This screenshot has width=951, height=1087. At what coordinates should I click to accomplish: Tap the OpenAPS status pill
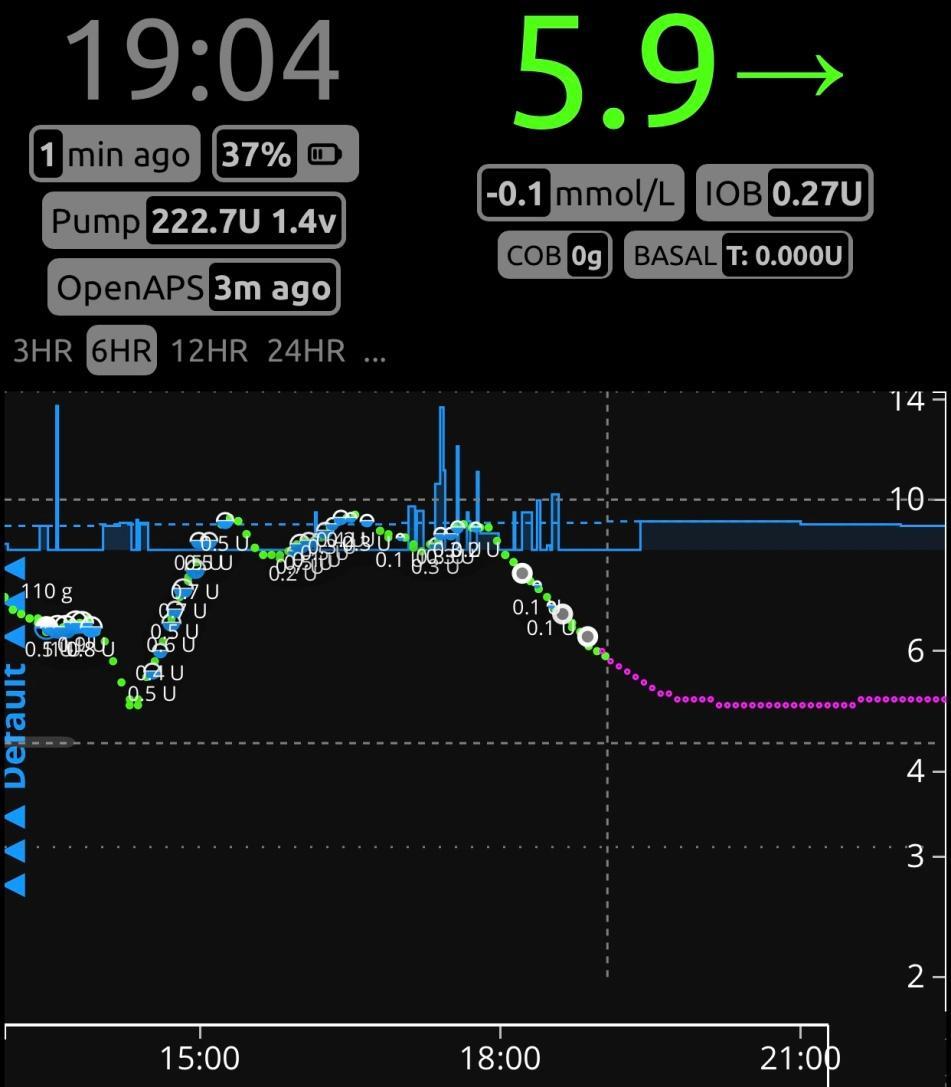[194, 288]
